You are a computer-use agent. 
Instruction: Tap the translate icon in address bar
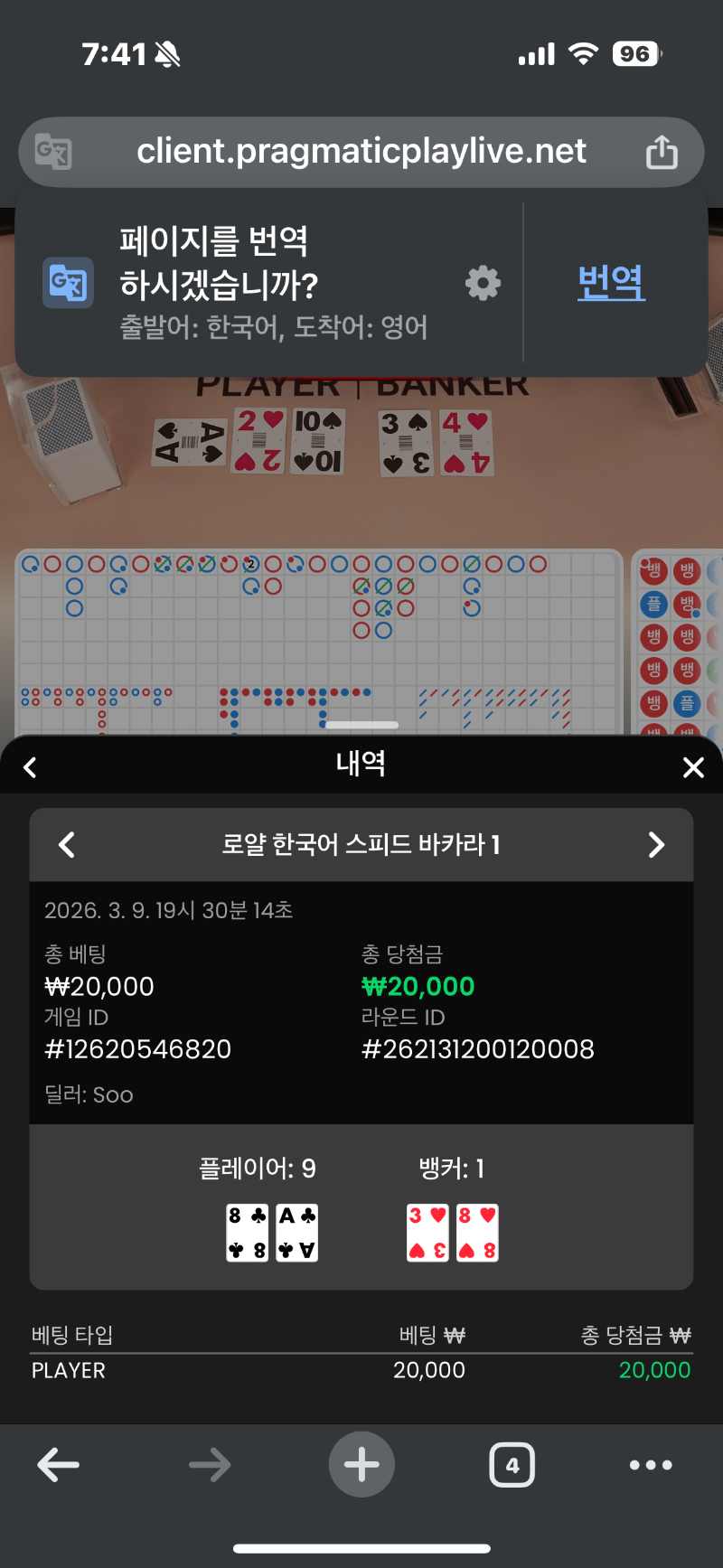click(x=53, y=152)
